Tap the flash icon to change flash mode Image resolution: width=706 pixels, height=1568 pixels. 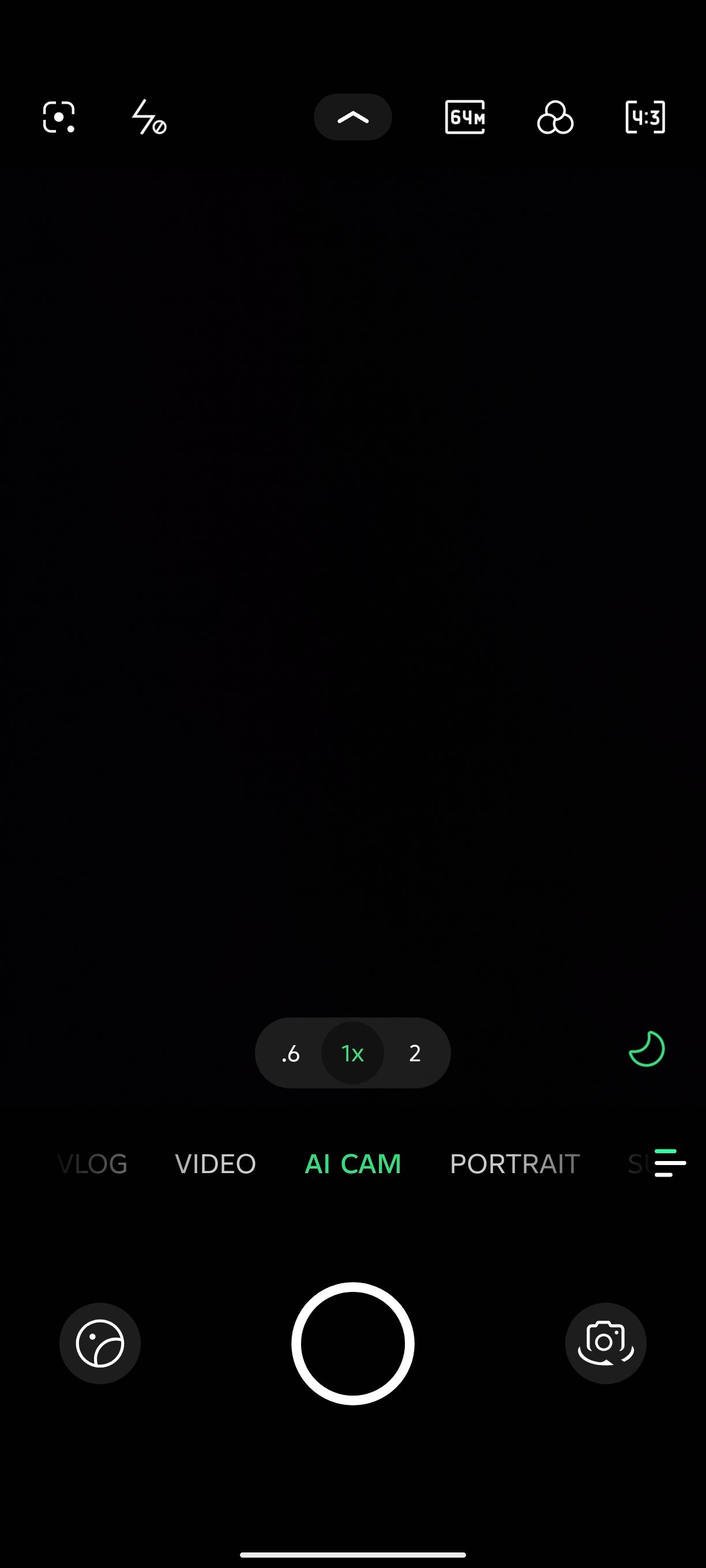(148, 117)
